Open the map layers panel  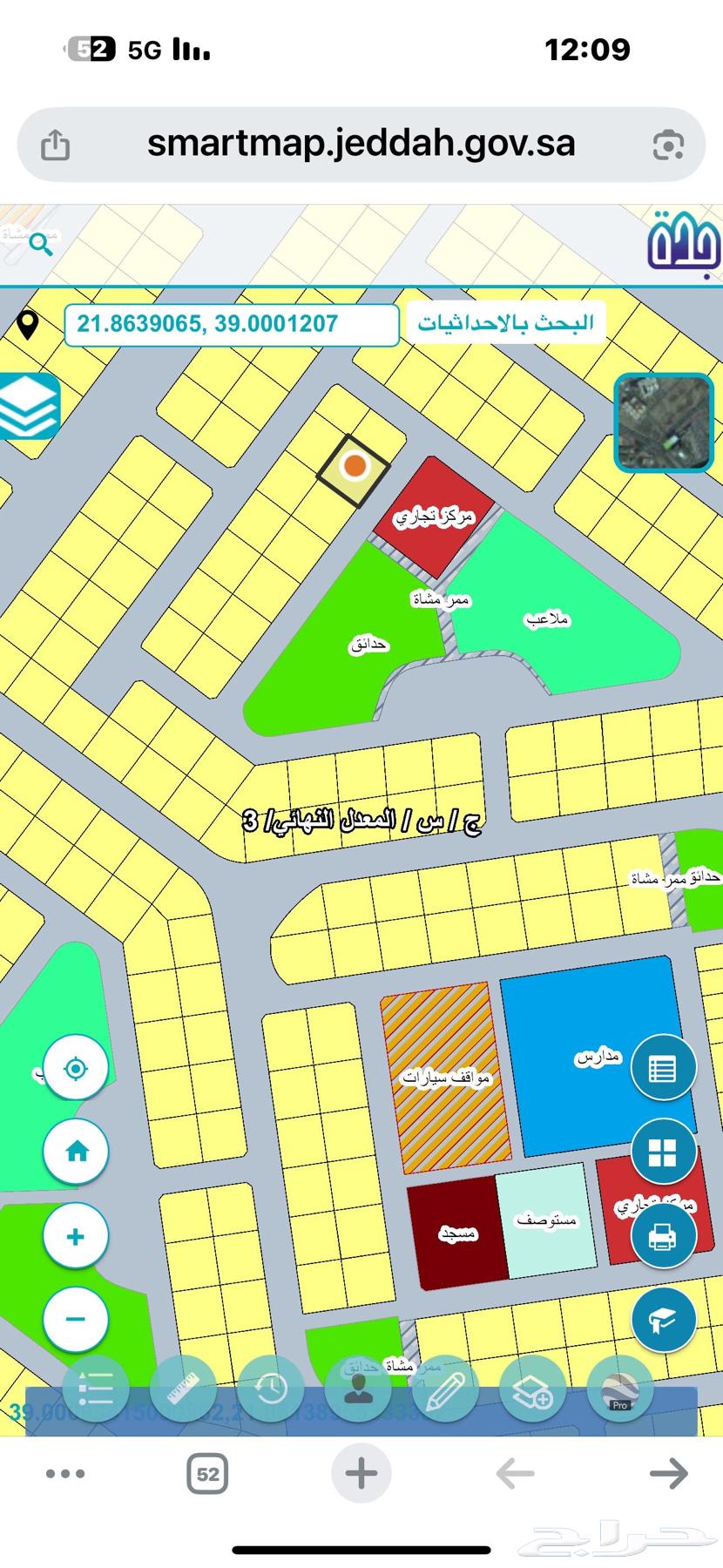point(30,407)
